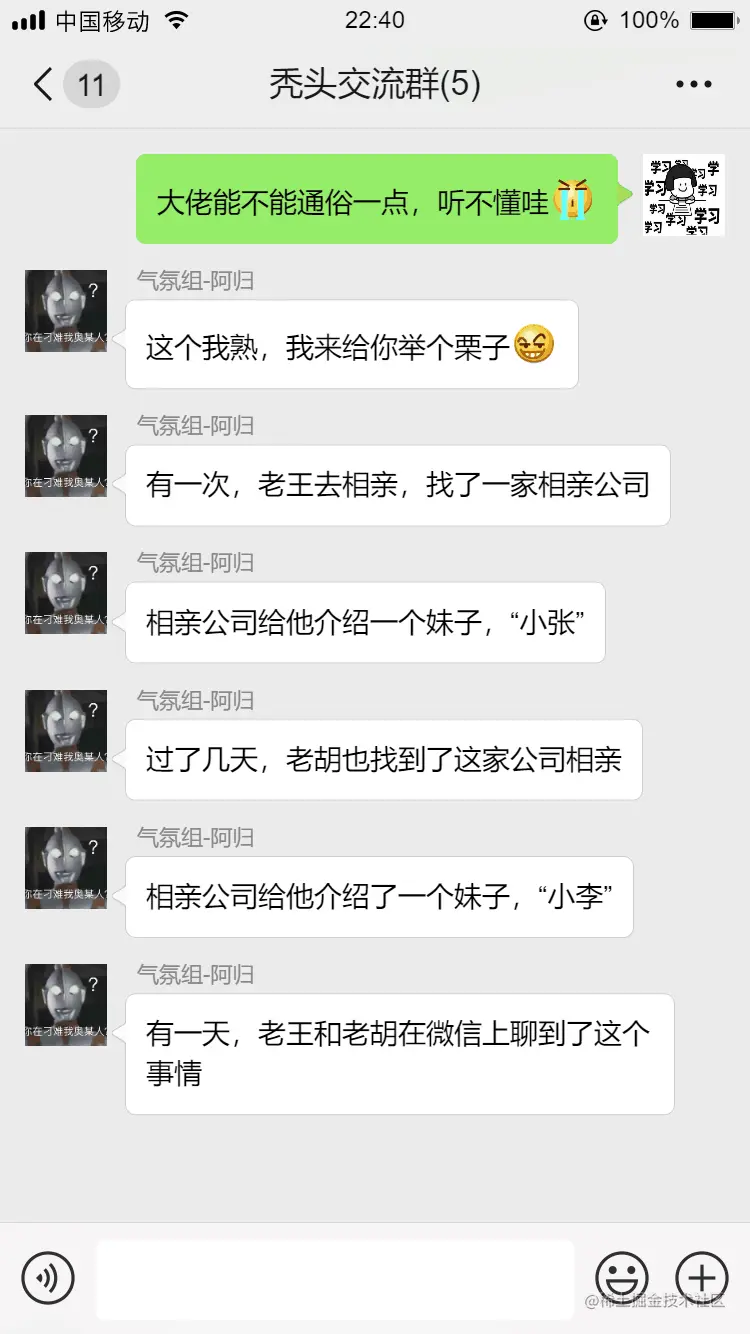This screenshot has width=750, height=1334.
Task: Open the group chat overflow menu
Action: point(694,85)
